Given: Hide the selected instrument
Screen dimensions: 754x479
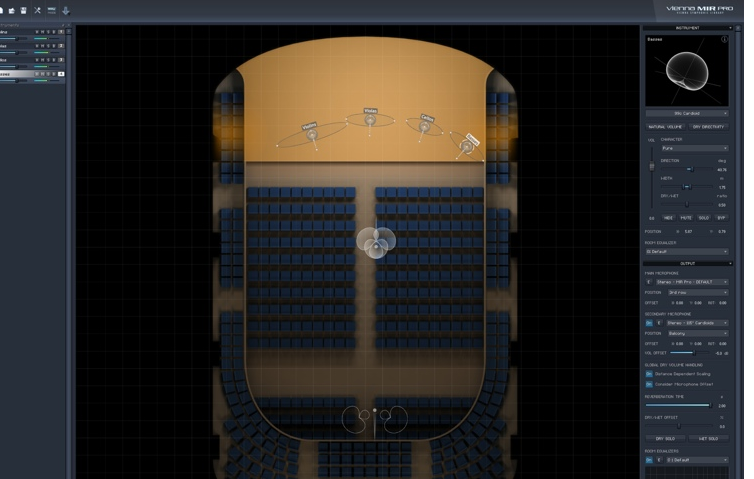Looking at the screenshot, I should tap(669, 217).
